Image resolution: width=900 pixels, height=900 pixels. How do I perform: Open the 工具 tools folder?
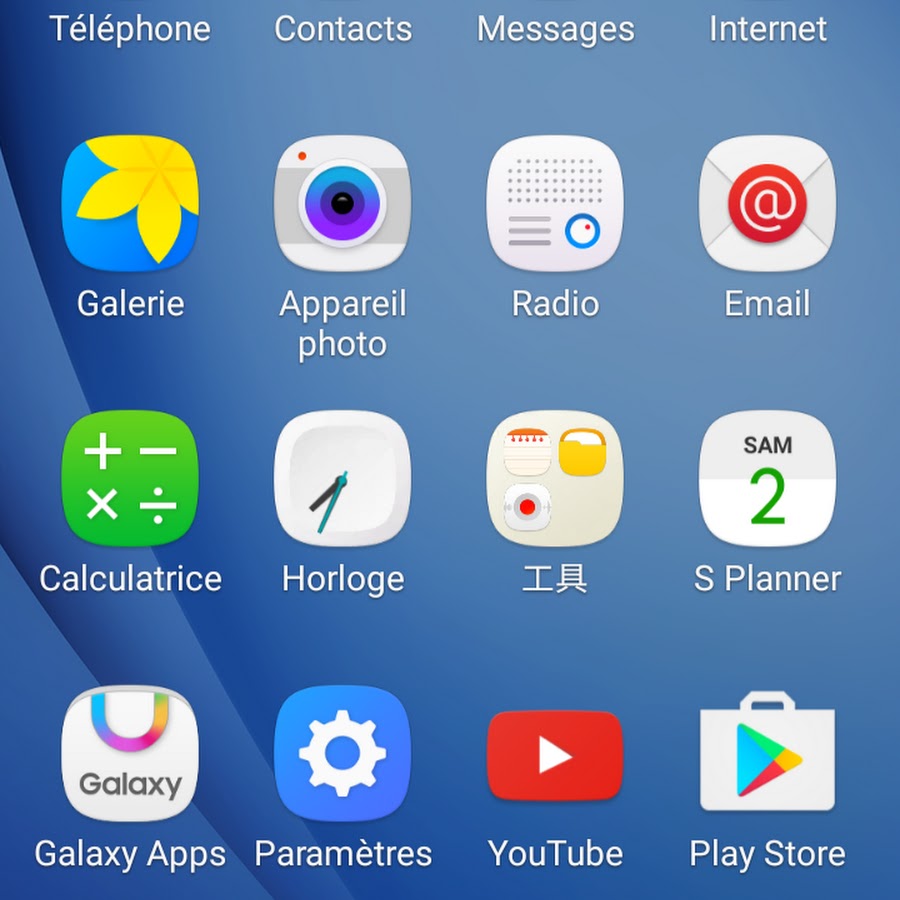[x=555, y=478]
